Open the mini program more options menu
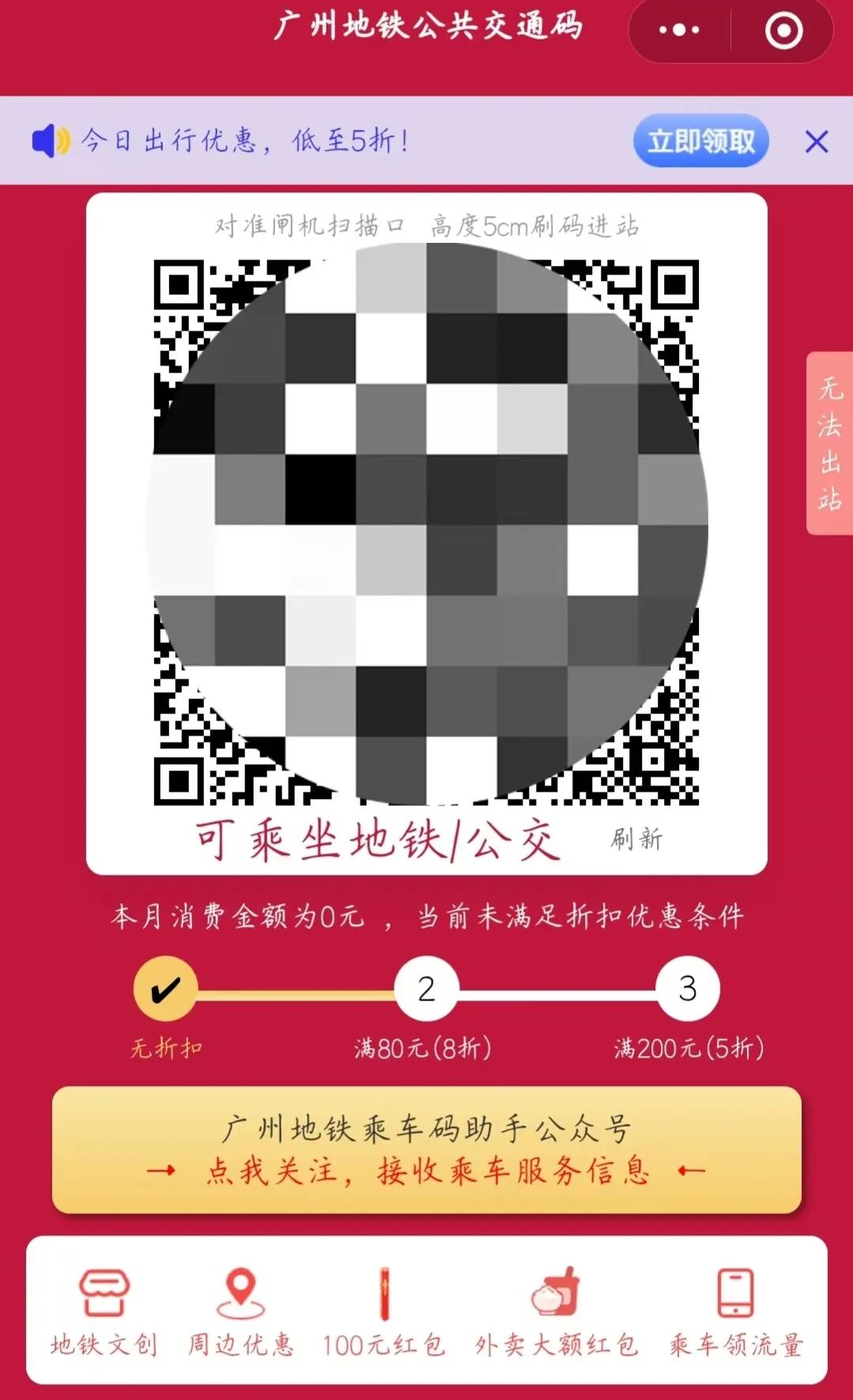The height and width of the screenshot is (1400, 853). (x=679, y=30)
